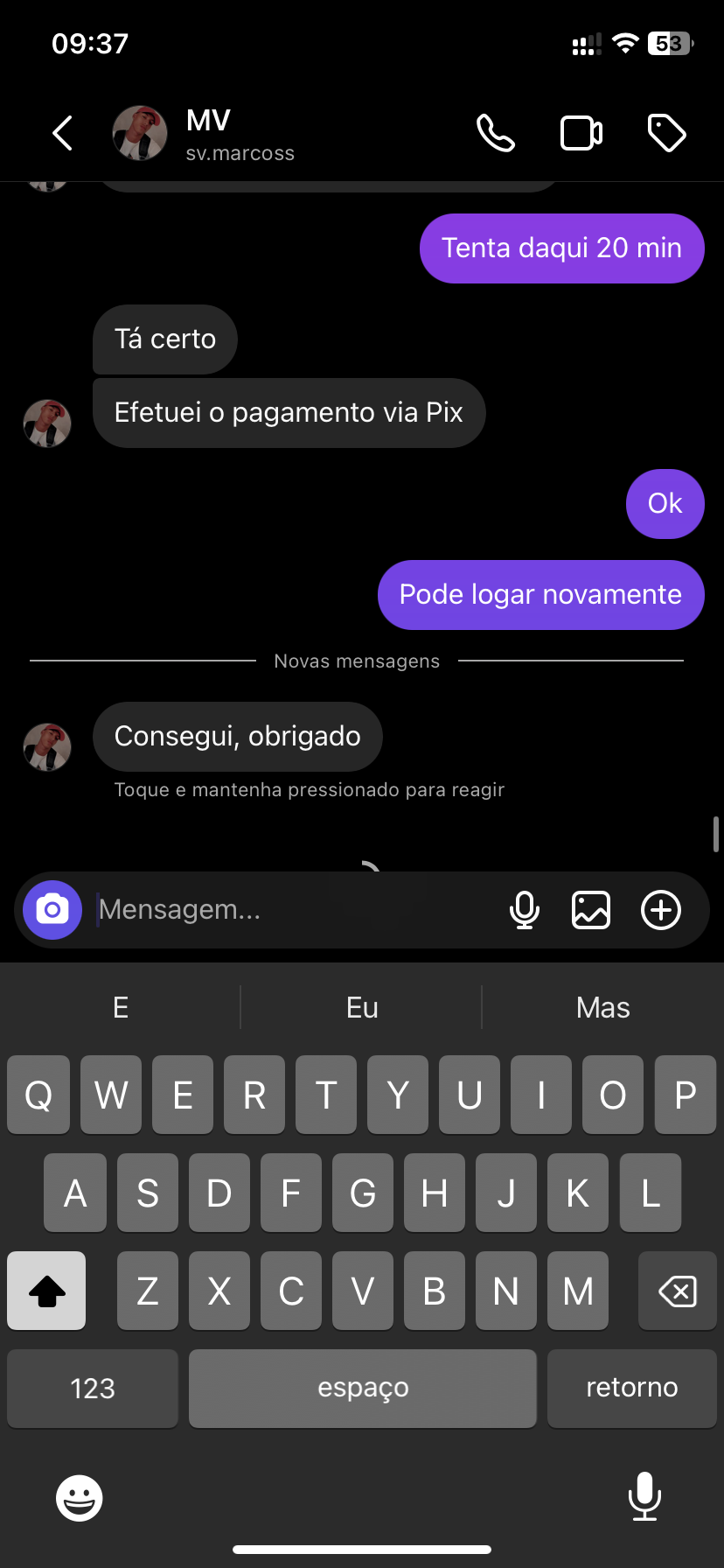Start keyboard dictation microphone

click(644, 1496)
